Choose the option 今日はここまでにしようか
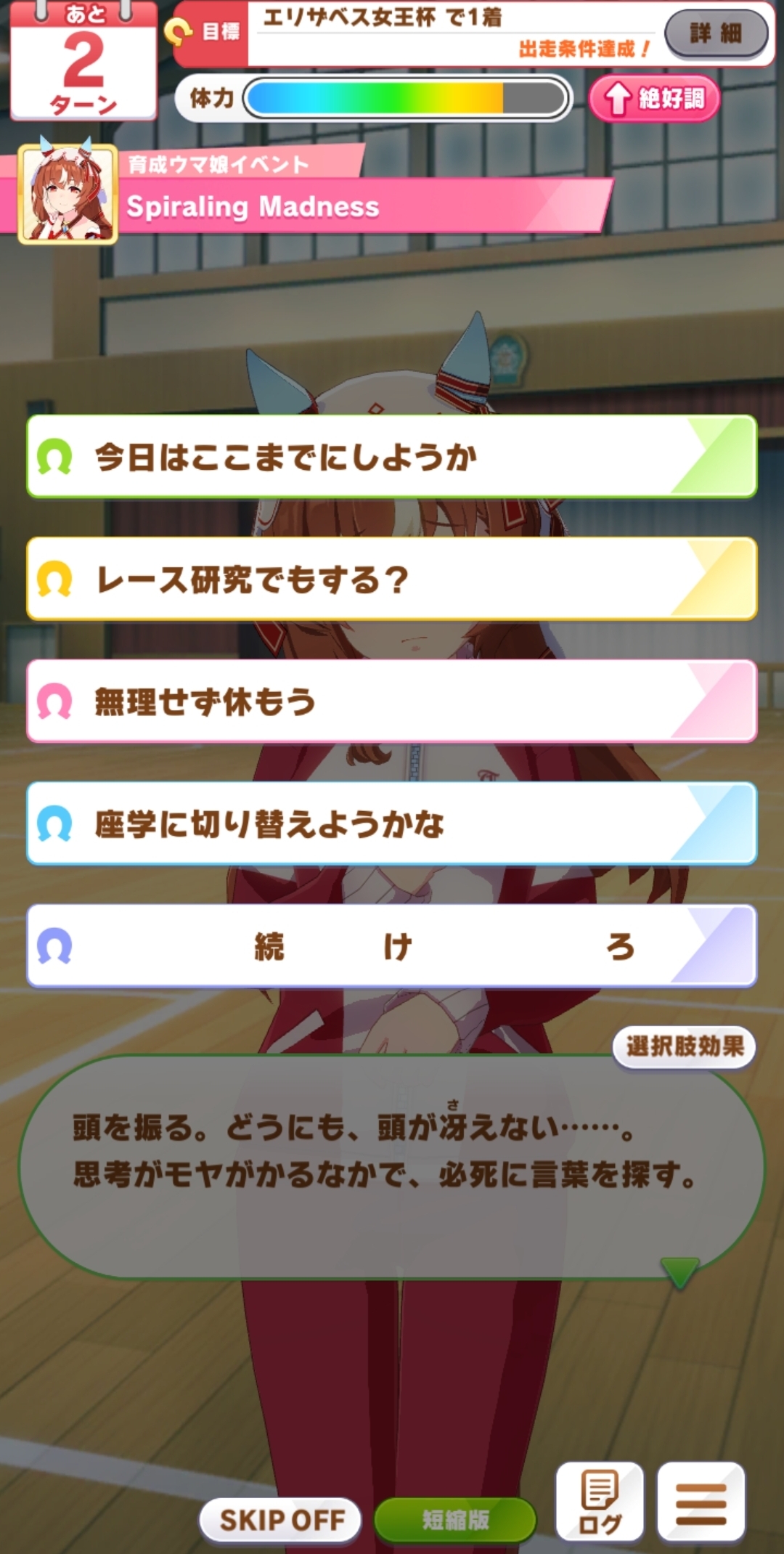 click(x=392, y=457)
